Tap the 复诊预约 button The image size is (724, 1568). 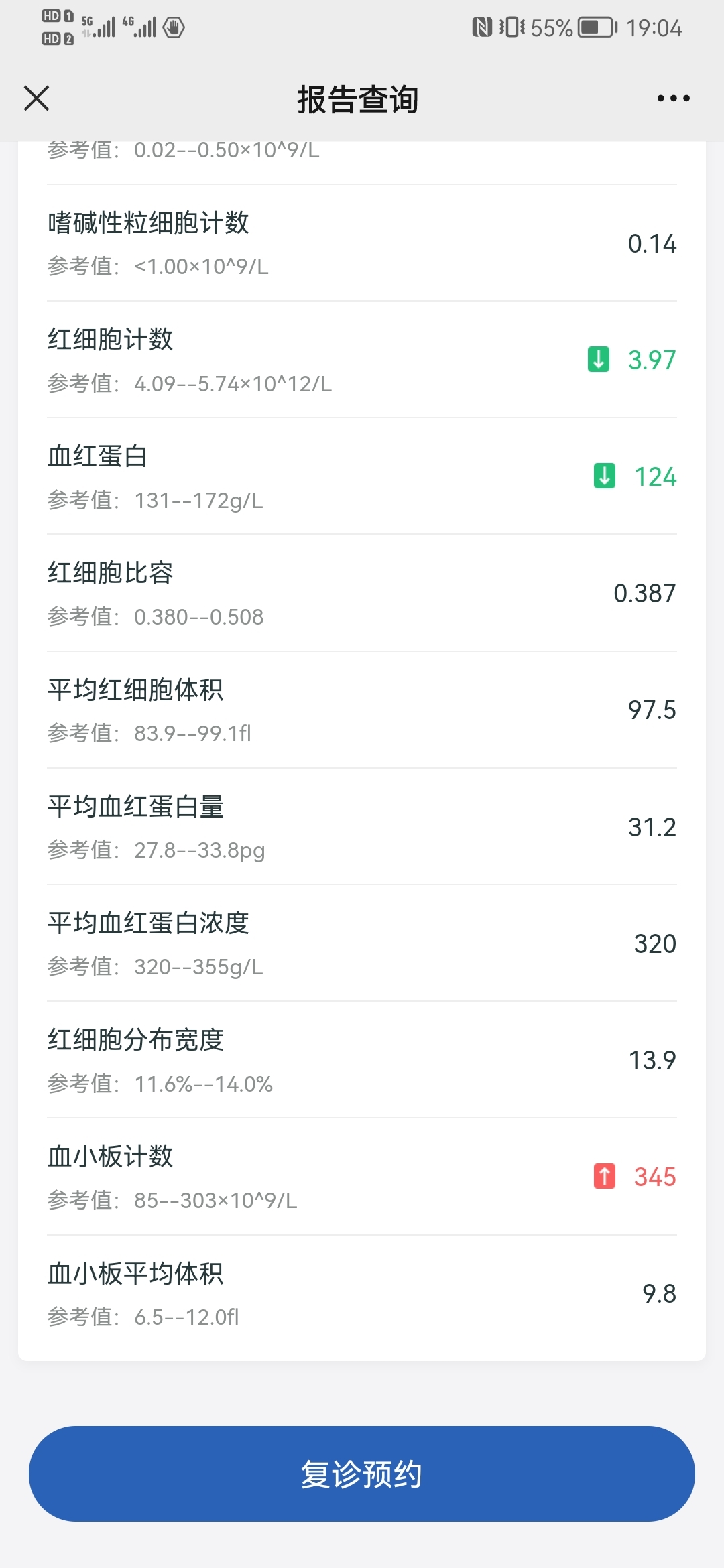(361, 1474)
